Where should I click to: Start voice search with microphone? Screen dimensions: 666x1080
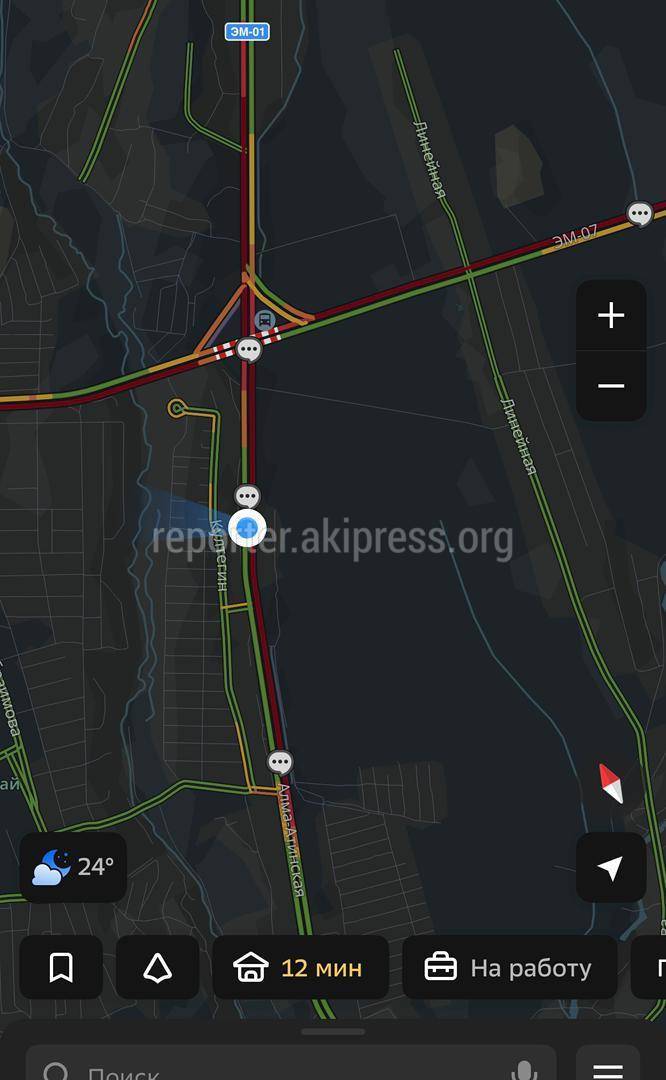pos(524,1069)
